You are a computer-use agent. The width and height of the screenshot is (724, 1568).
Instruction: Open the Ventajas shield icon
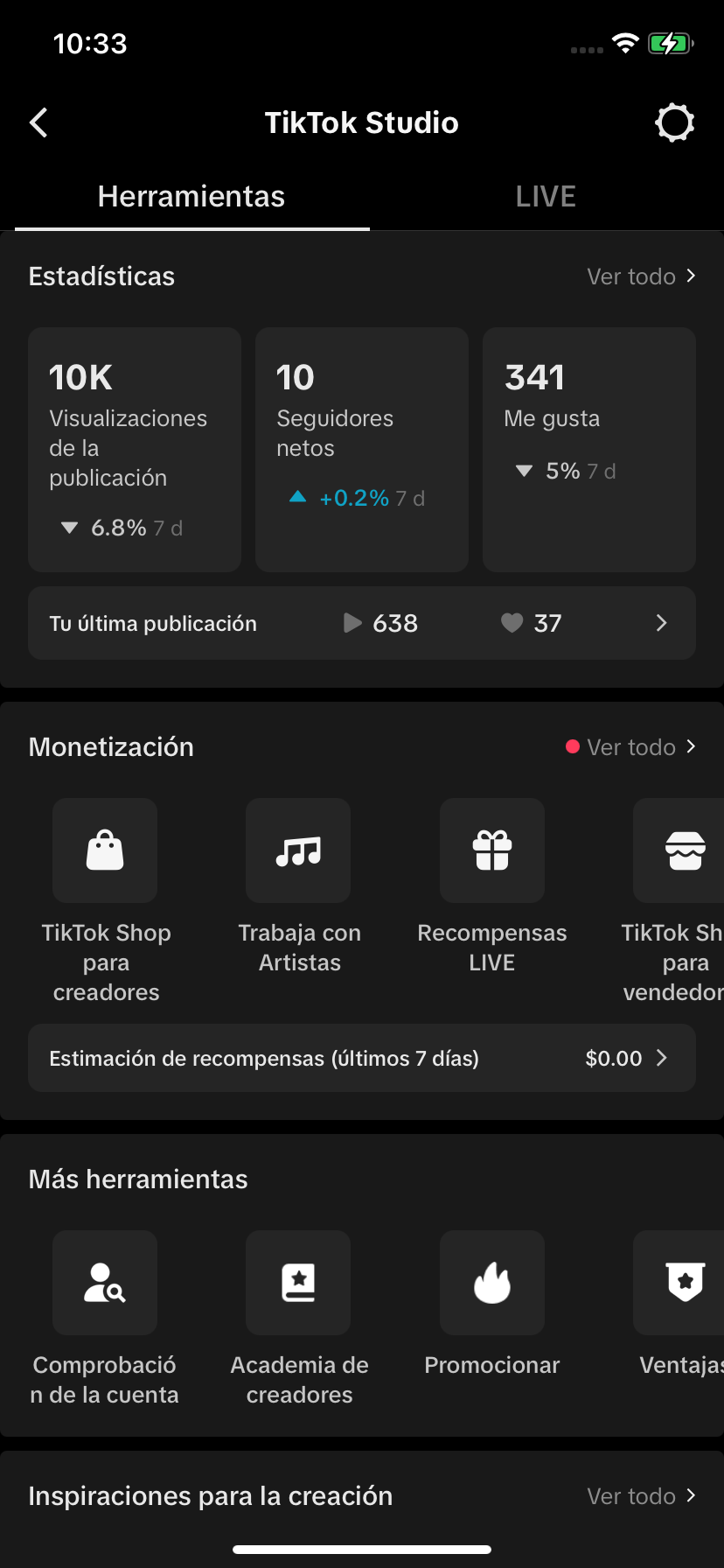coord(686,1283)
